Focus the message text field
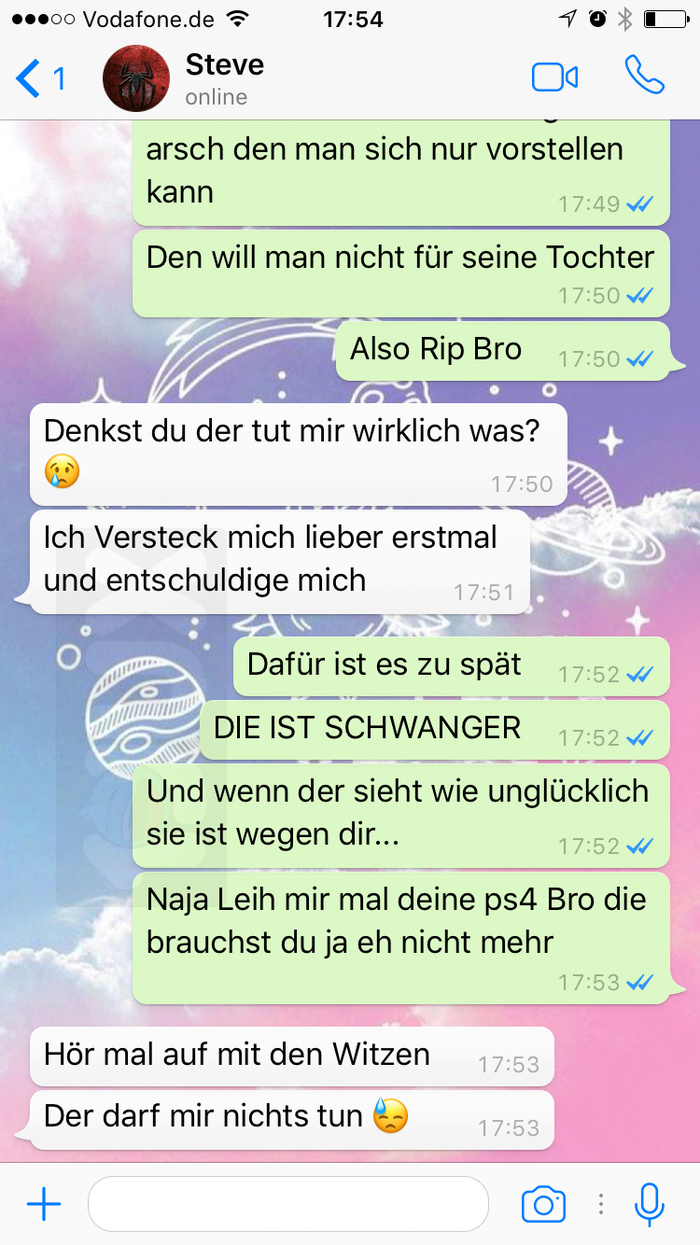 [x=288, y=1204]
